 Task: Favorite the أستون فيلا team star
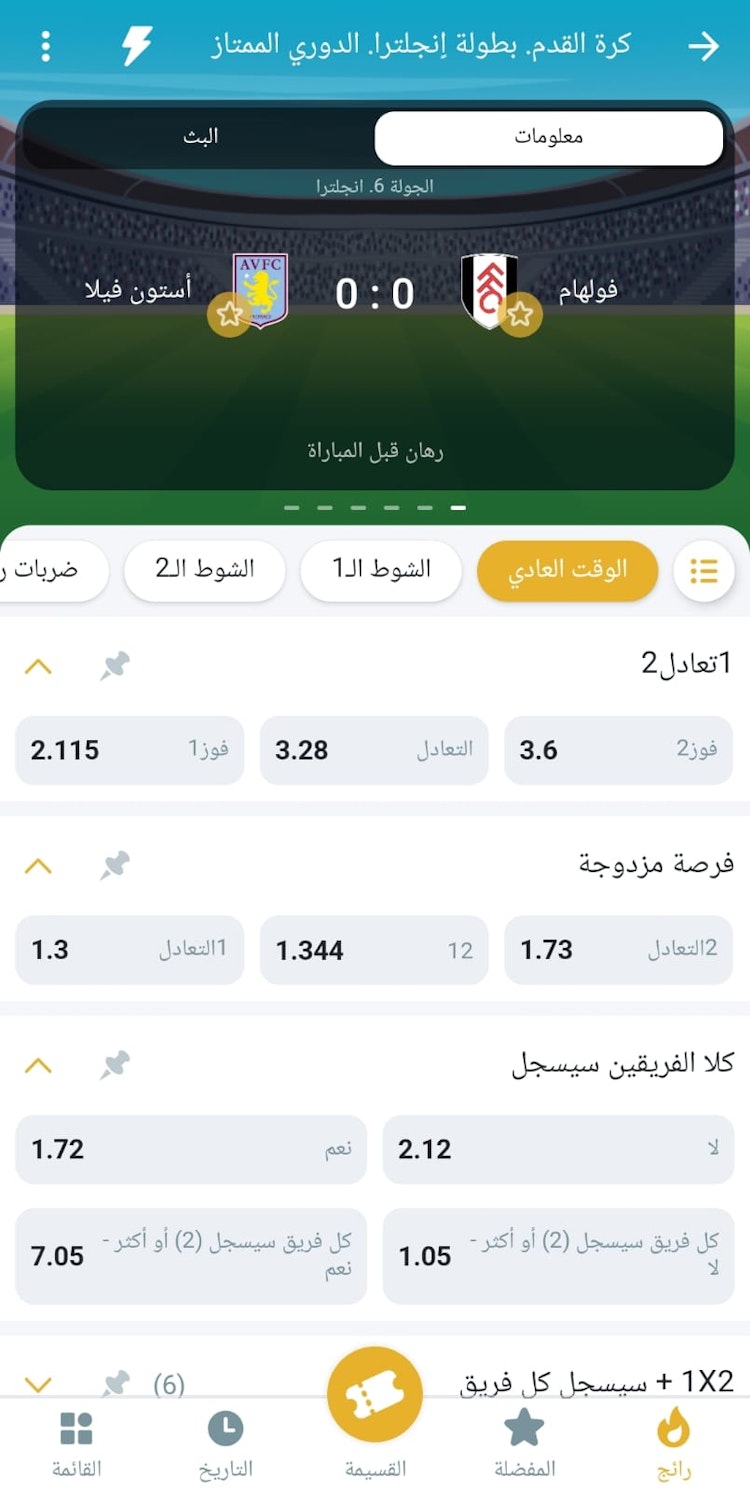click(x=229, y=315)
